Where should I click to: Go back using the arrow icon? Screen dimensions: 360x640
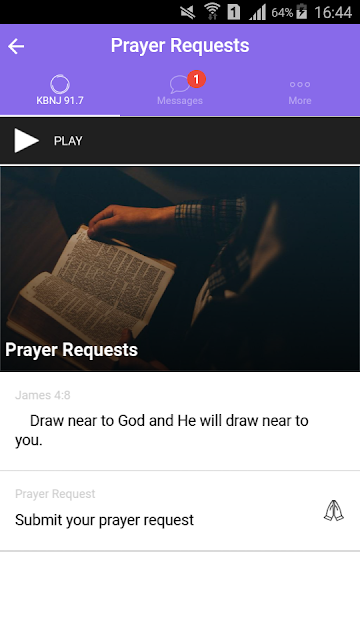click(16, 46)
